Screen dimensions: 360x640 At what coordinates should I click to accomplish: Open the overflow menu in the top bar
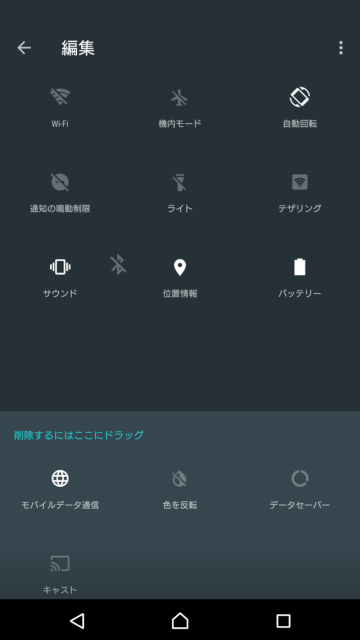click(340, 48)
